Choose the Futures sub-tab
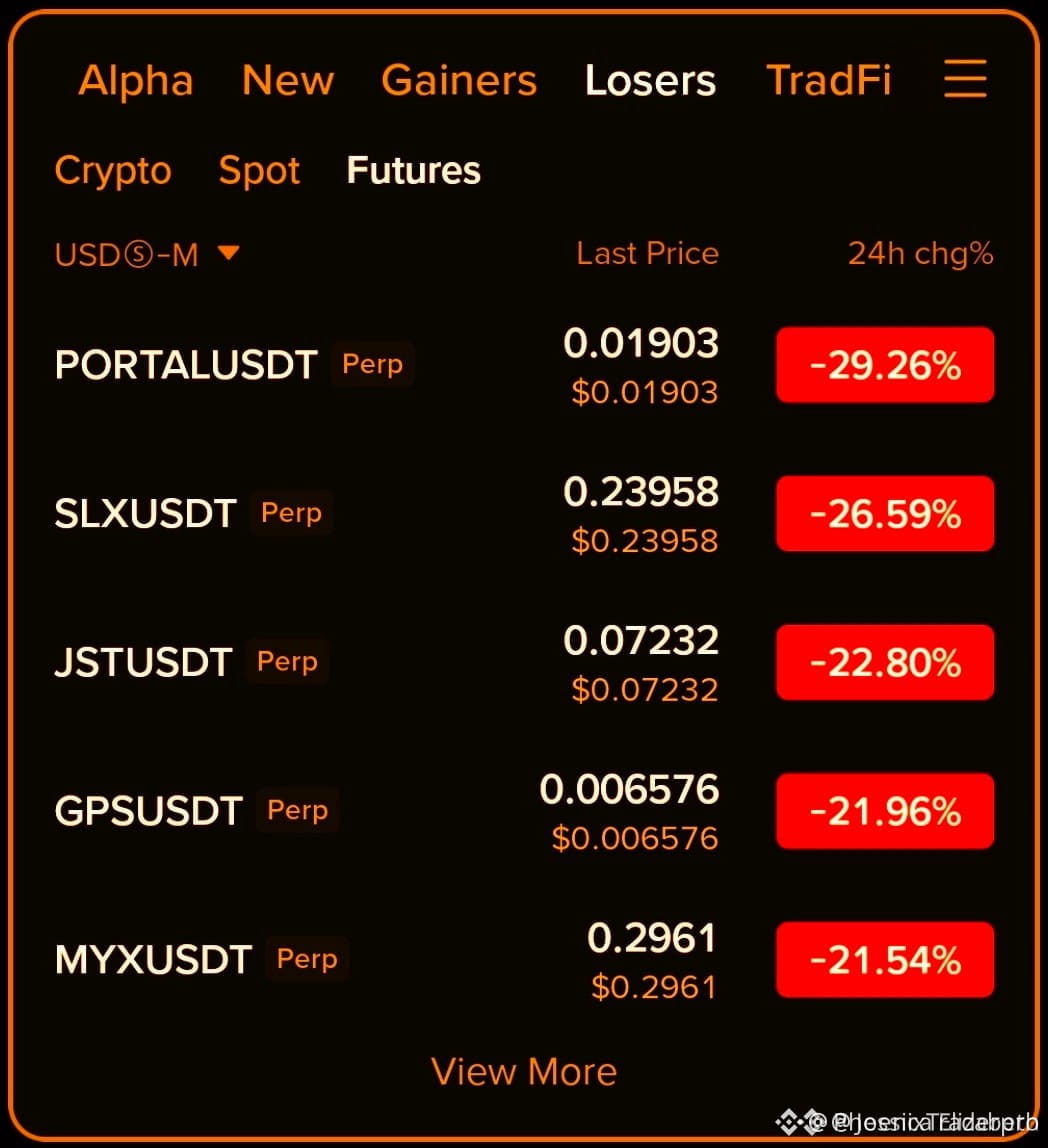The height and width of the screenshot is (1148, 1048). tap(414, 170)
